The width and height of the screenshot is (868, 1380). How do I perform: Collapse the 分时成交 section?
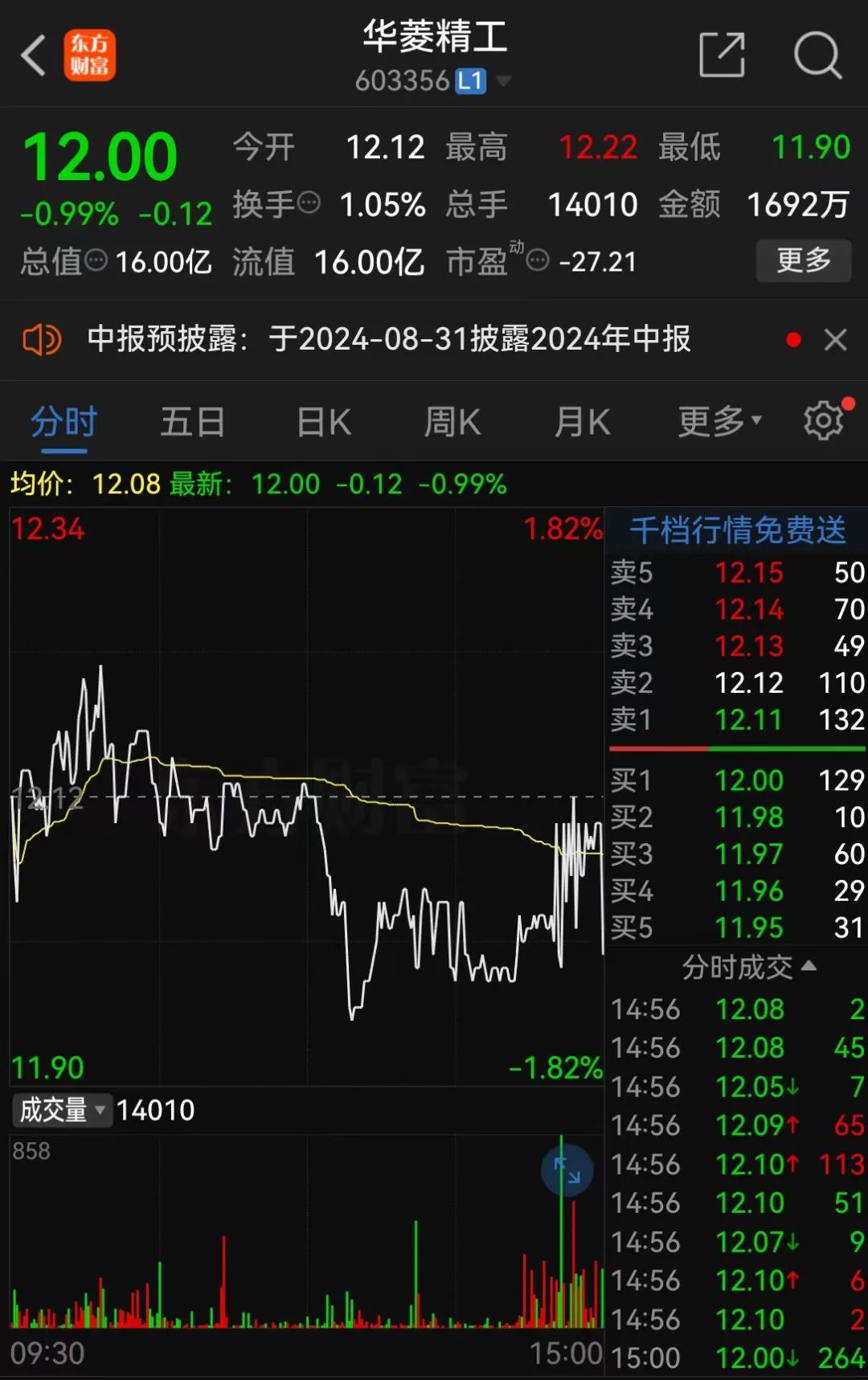pos(748,967)
